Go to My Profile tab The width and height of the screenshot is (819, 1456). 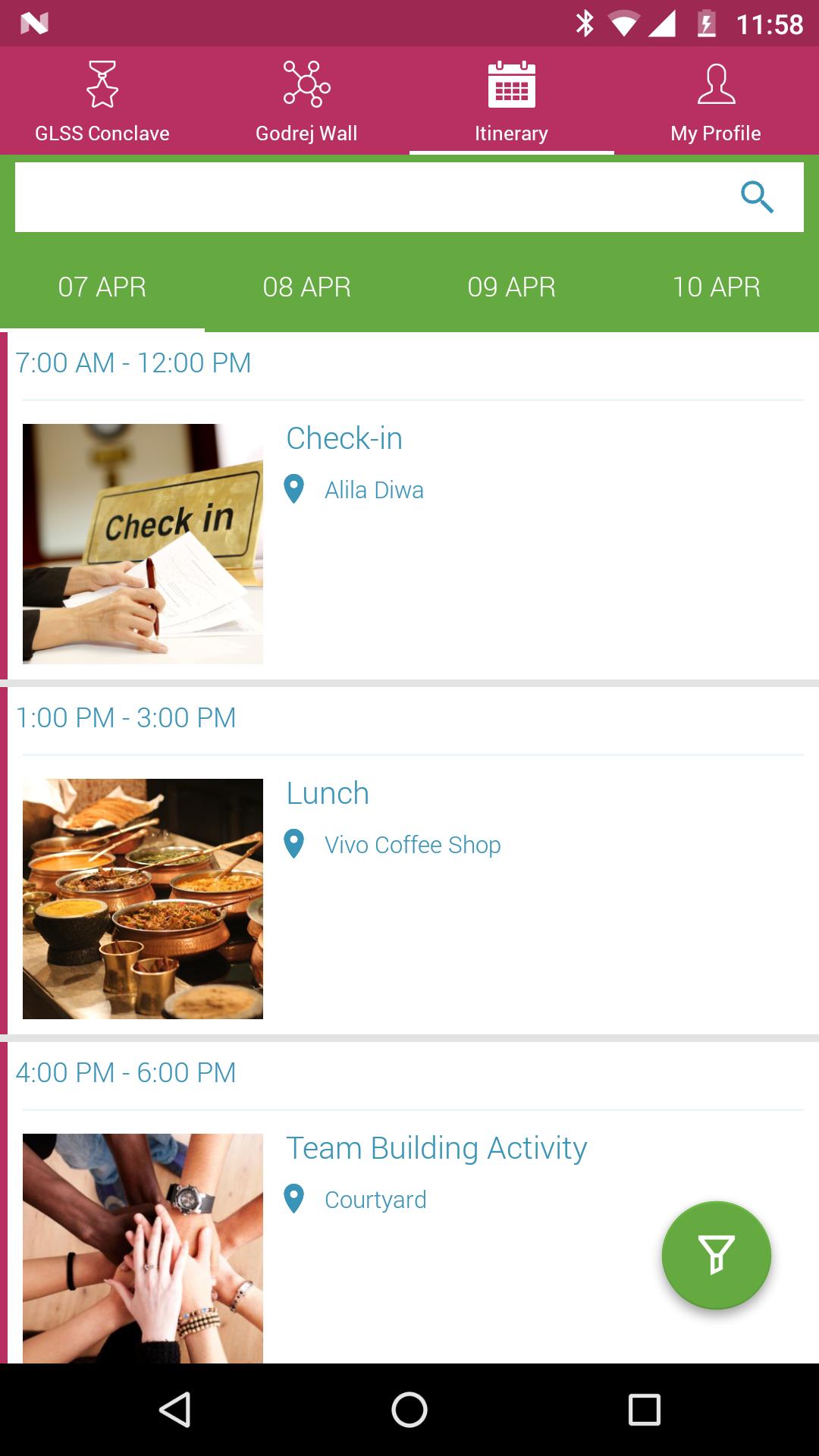coord(716,102)
